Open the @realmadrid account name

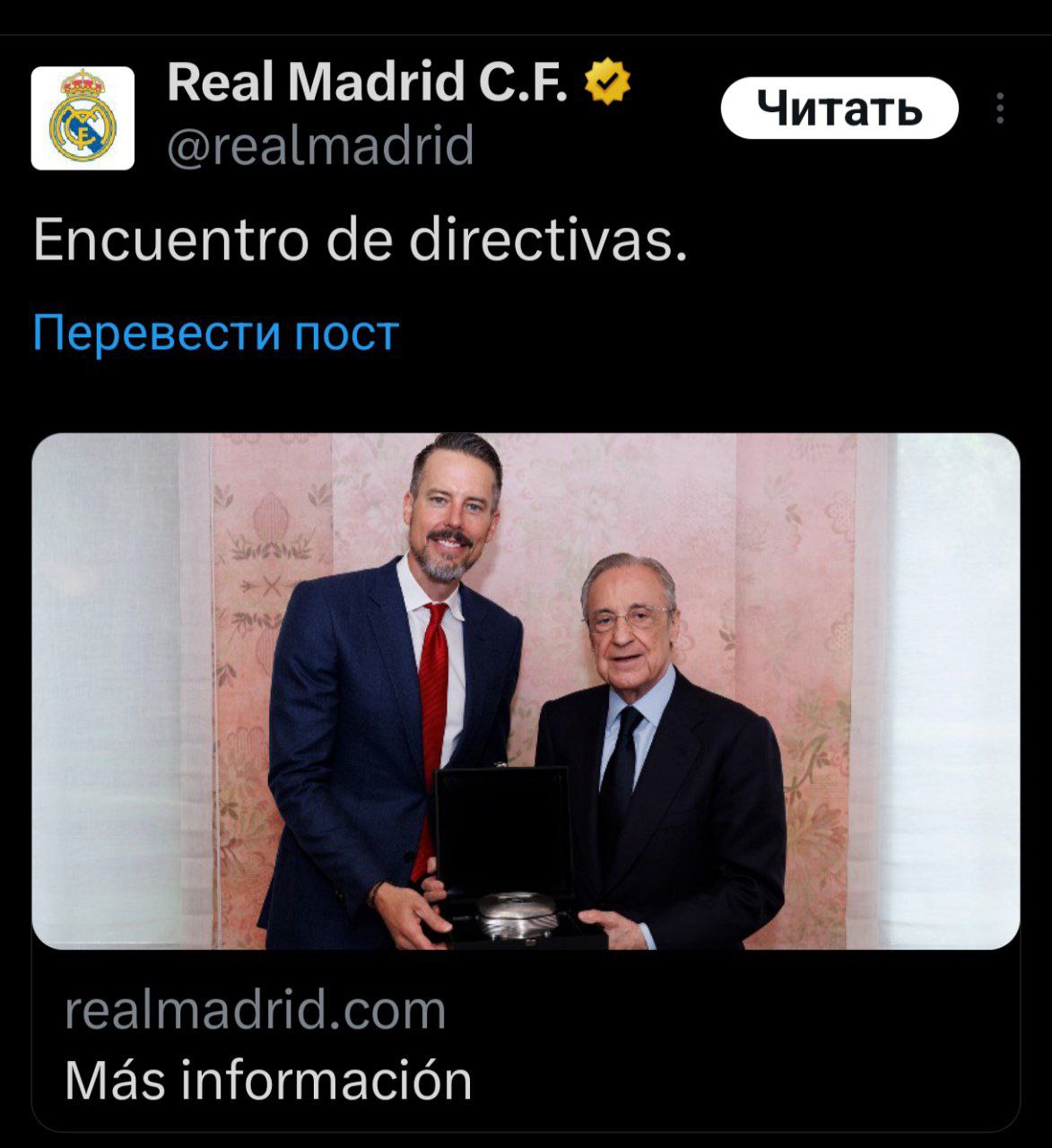(320, 145)
